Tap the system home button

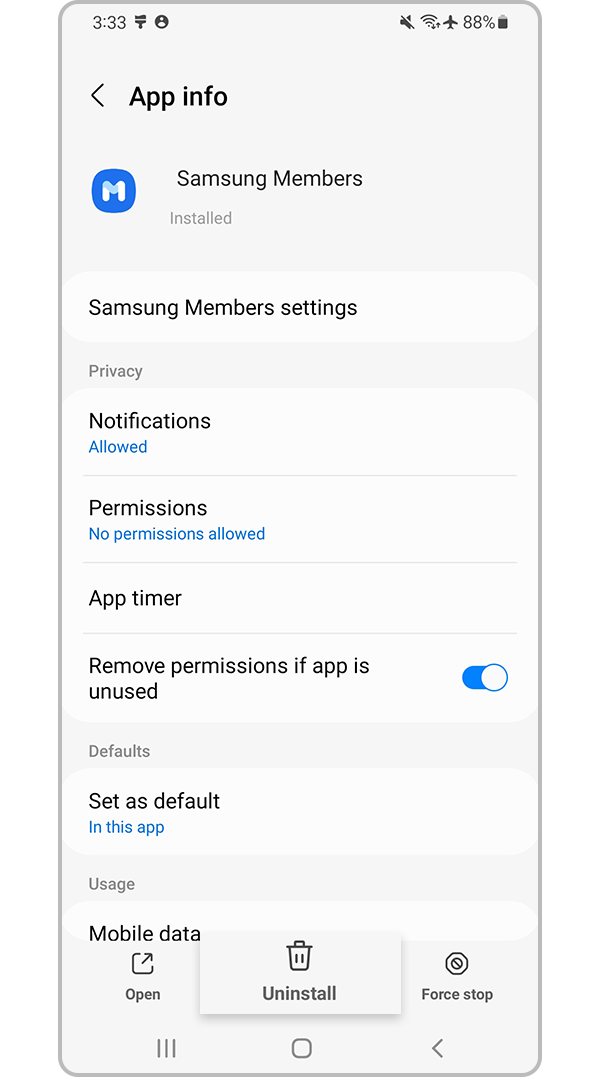tap(301, 1048)
